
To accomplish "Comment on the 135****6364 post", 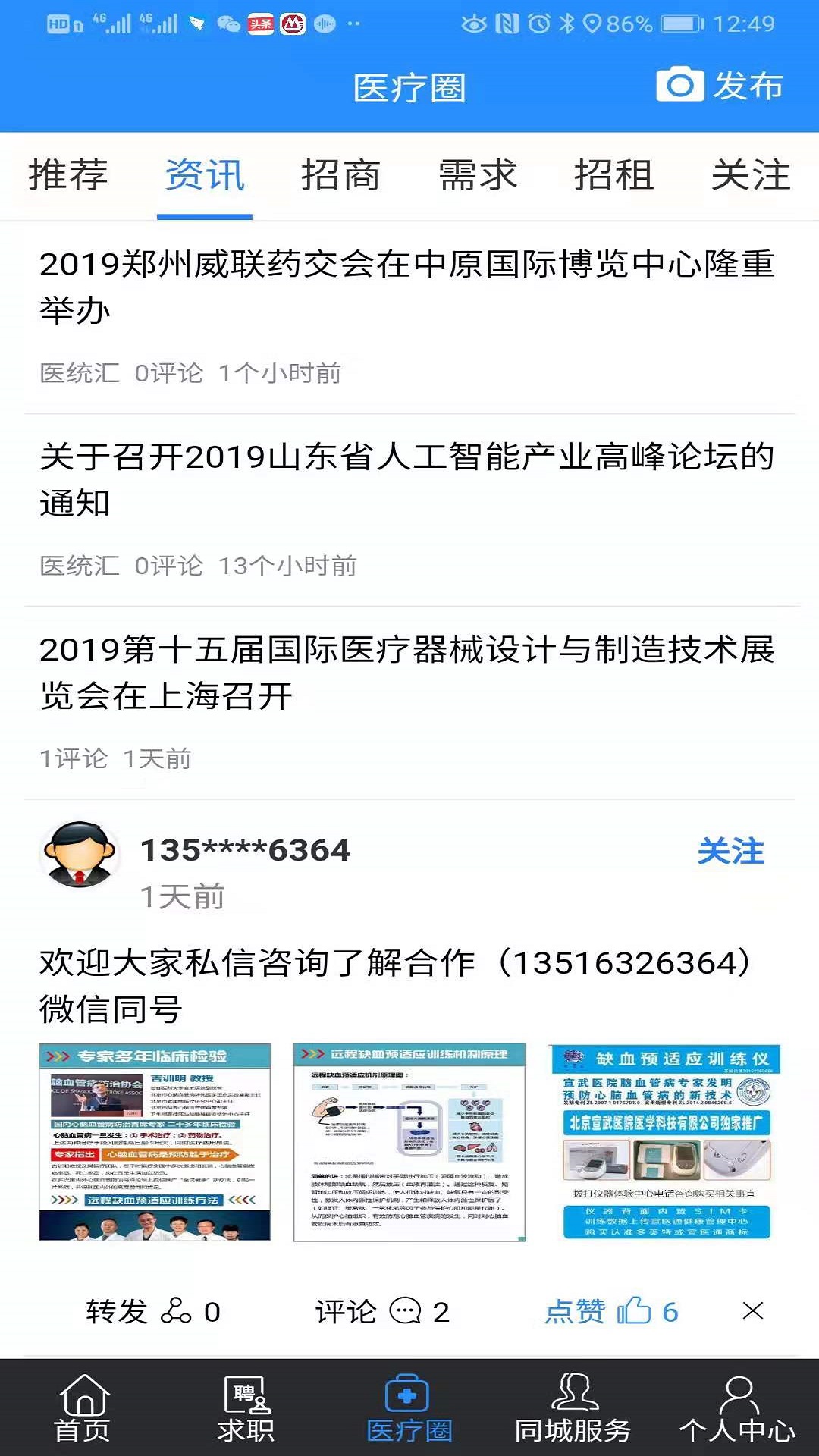I will [382, 1311].
